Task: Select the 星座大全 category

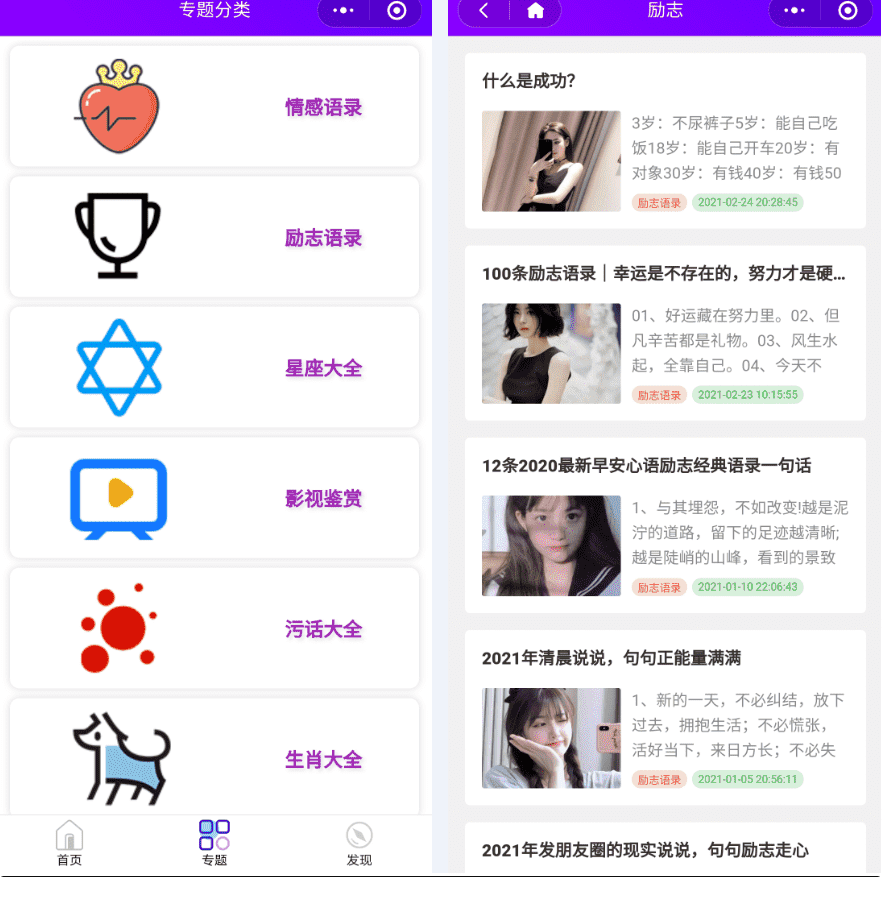Action: 214,367
